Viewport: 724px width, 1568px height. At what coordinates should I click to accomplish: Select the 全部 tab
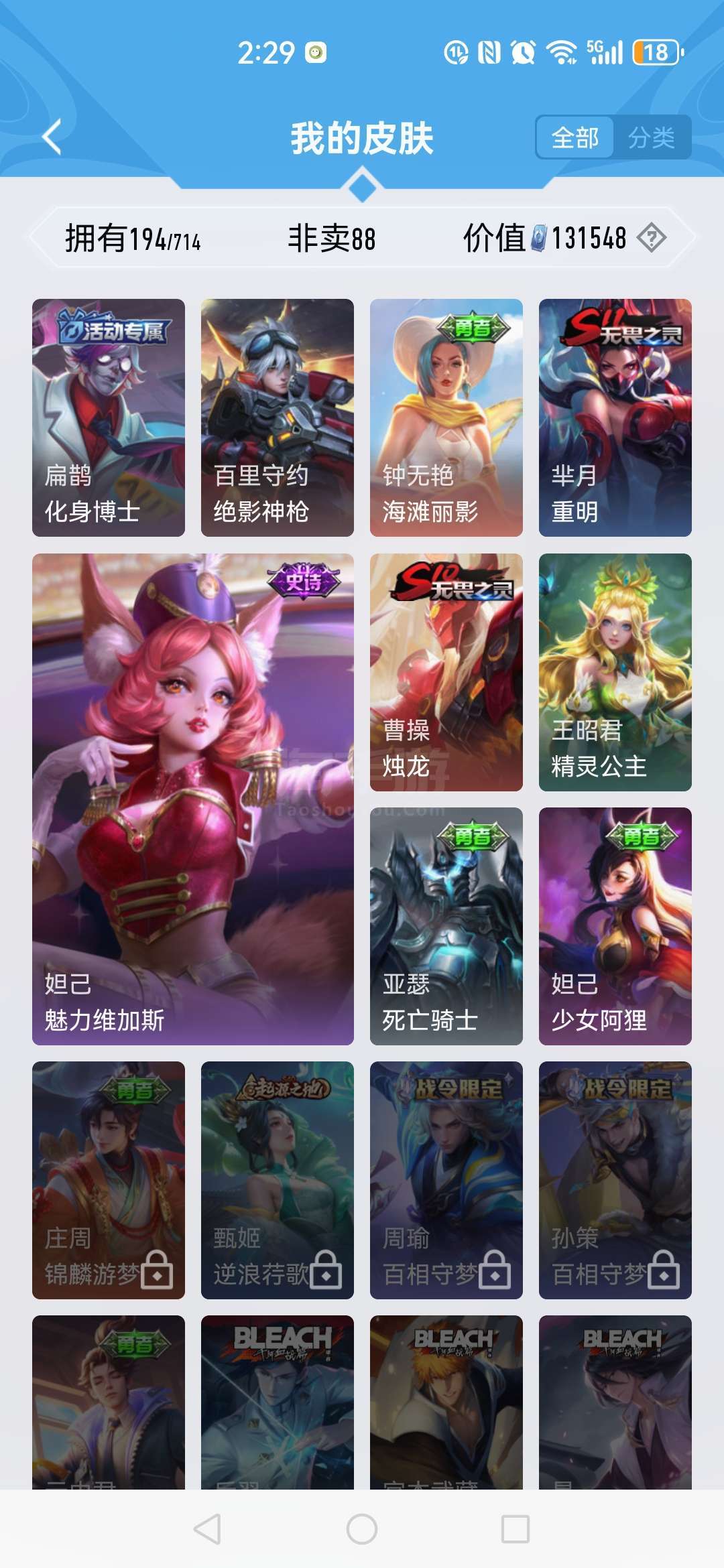click(x=575, y=138)
